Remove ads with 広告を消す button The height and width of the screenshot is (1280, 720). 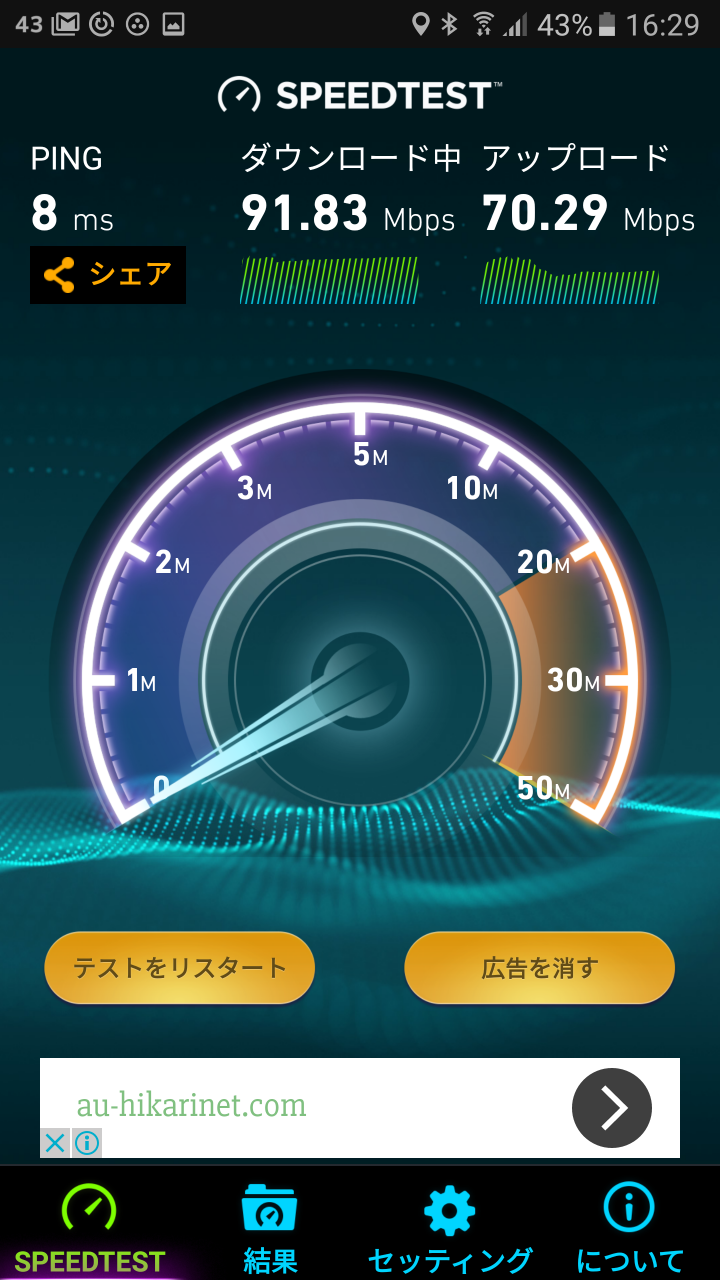coord(540,968)
